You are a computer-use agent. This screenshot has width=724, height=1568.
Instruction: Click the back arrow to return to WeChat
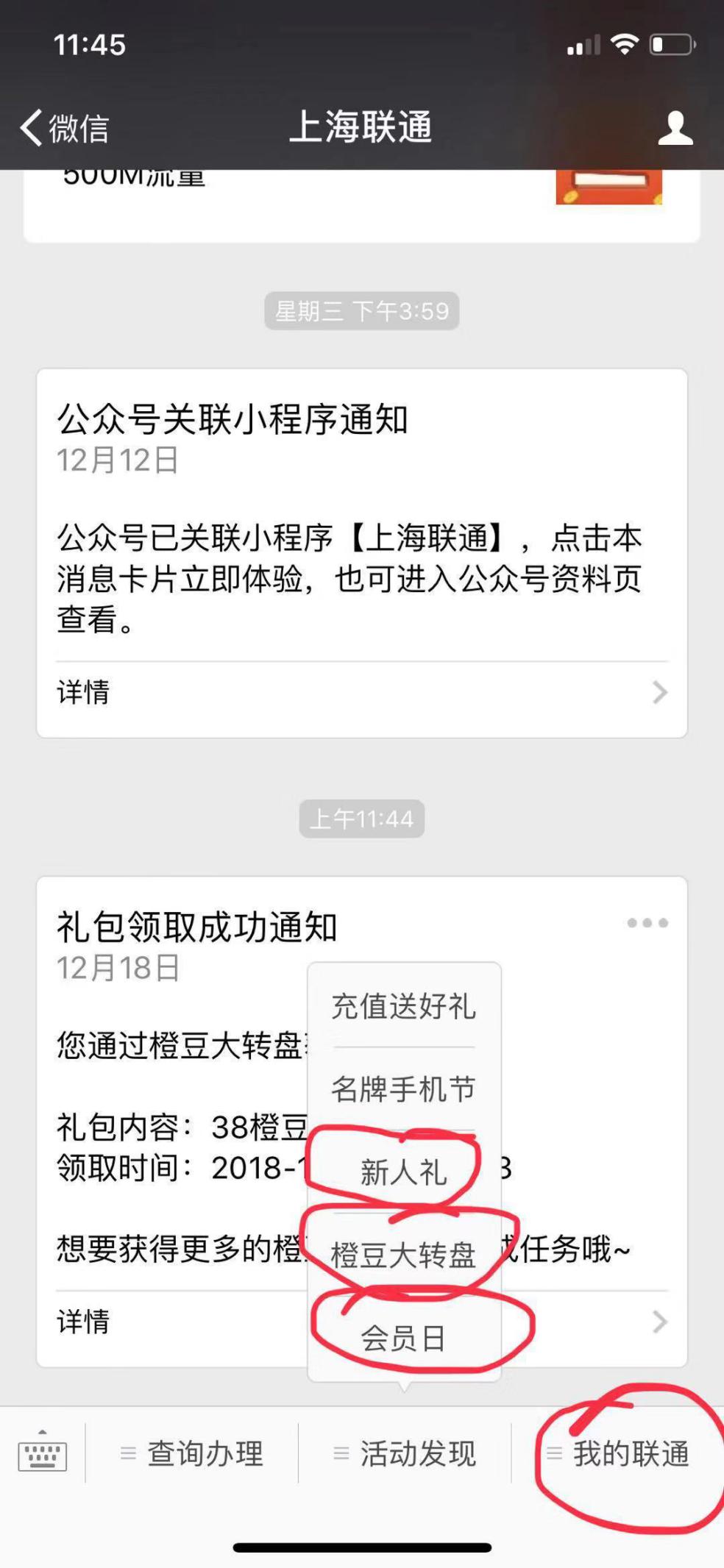[29, 126]
